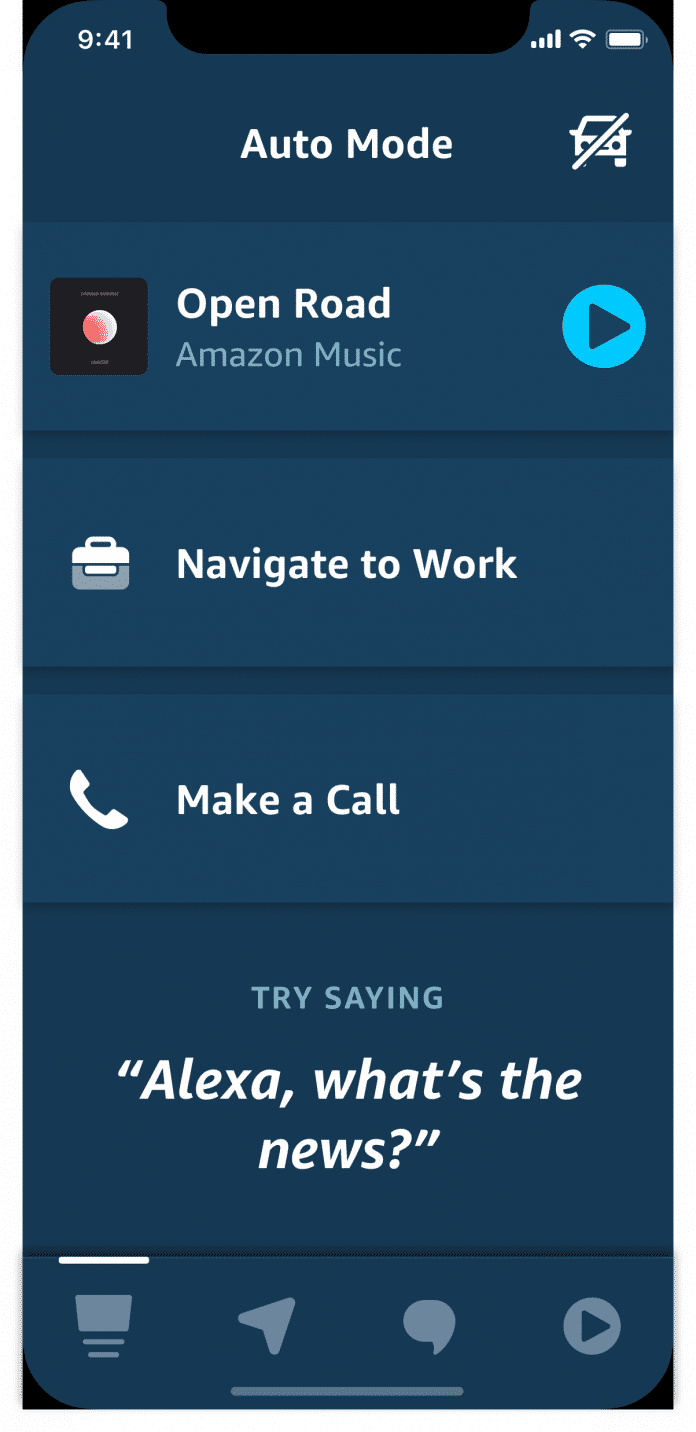Switch to the communication bubble tab

[429, 1327]
